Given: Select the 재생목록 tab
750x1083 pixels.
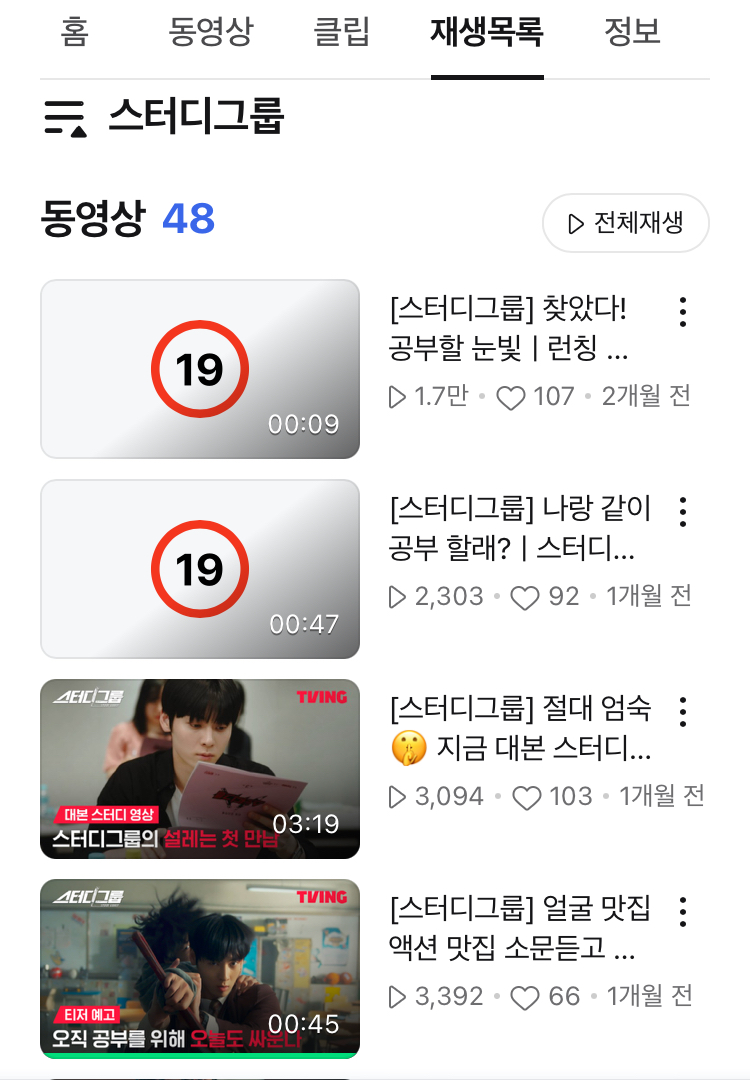Looking at the screenshot, I should pyautogui.click(x=487, y=33).
